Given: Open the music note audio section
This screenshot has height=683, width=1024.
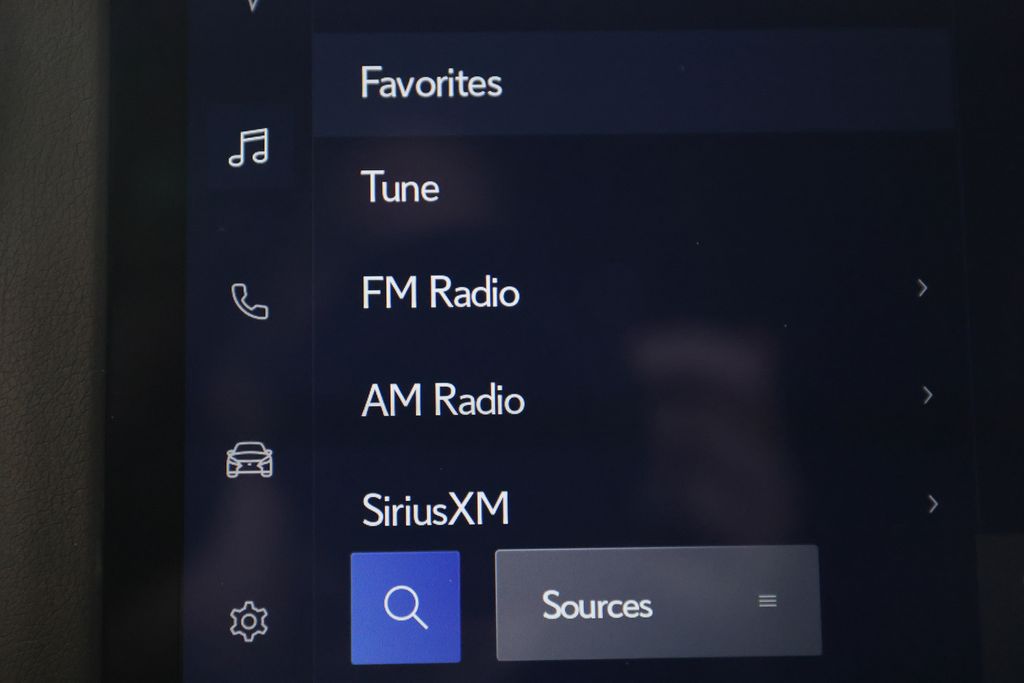Looking at the screenshot, I should 248,147.
